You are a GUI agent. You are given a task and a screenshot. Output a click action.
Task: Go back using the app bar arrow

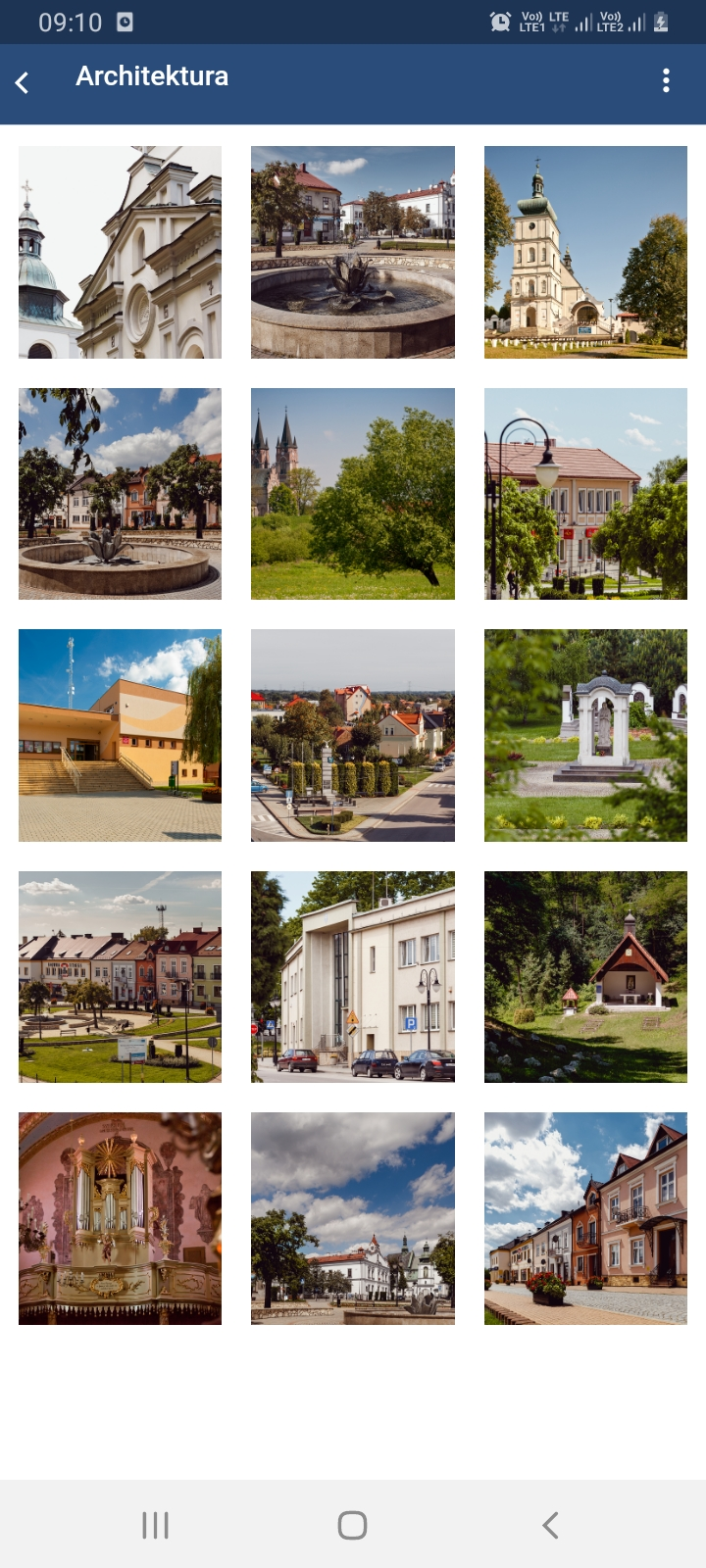pyautogui.click(x=23, y=82)
